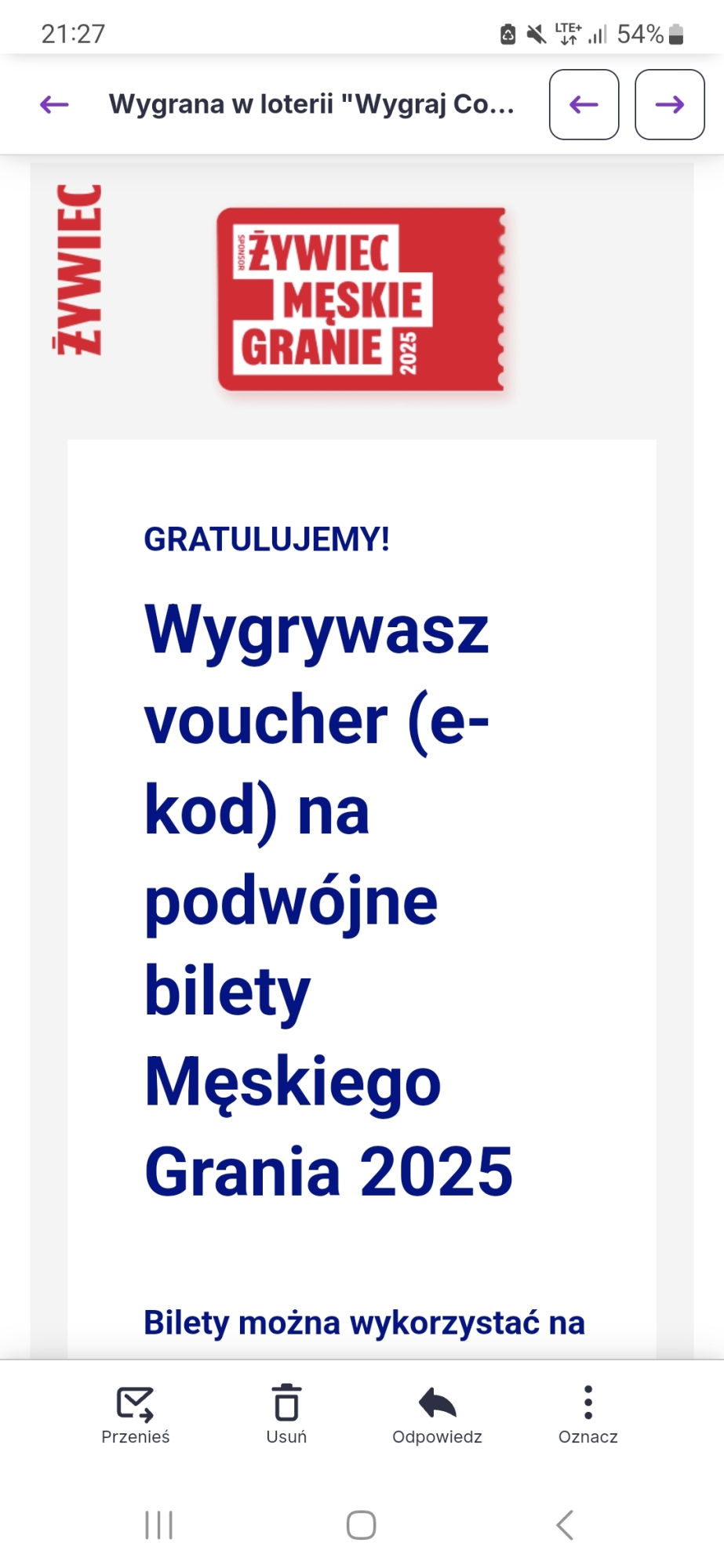The height and width of the screenshot is (1568, 724).
Task: Delete this email with Usuń
Action: pos(286,1414)
